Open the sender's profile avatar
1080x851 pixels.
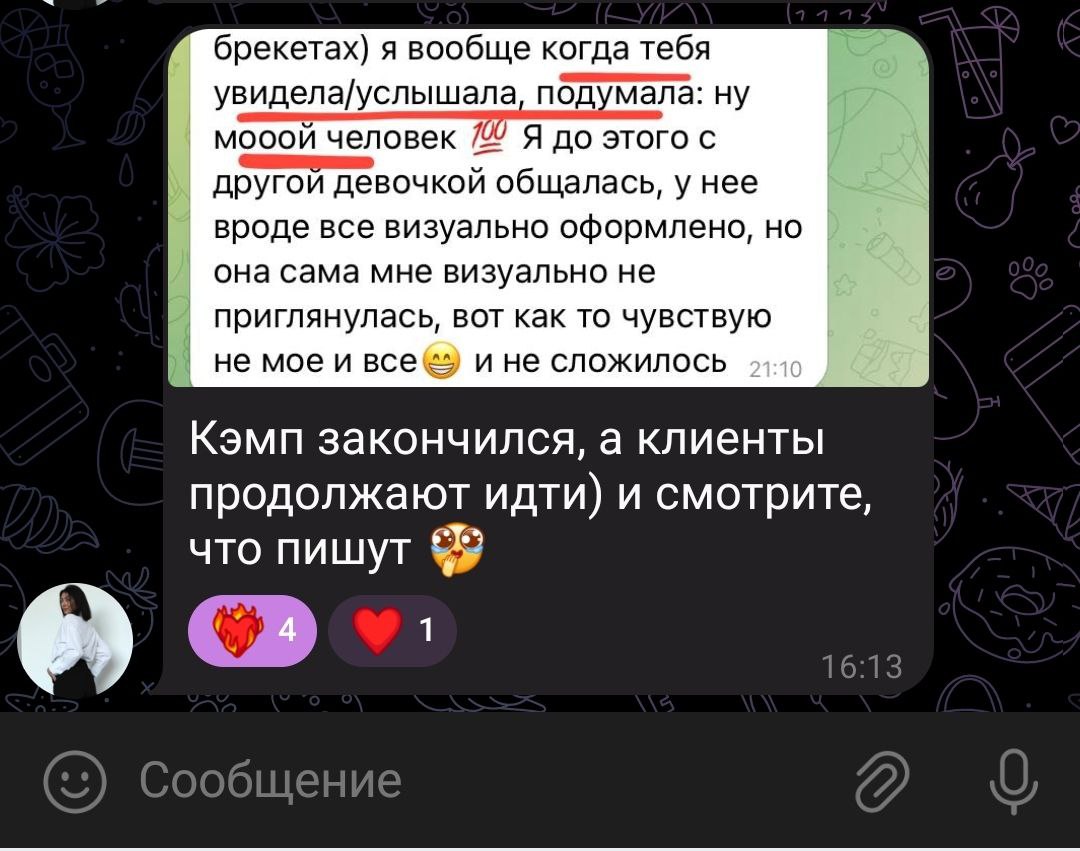click(x=76, y=641)
